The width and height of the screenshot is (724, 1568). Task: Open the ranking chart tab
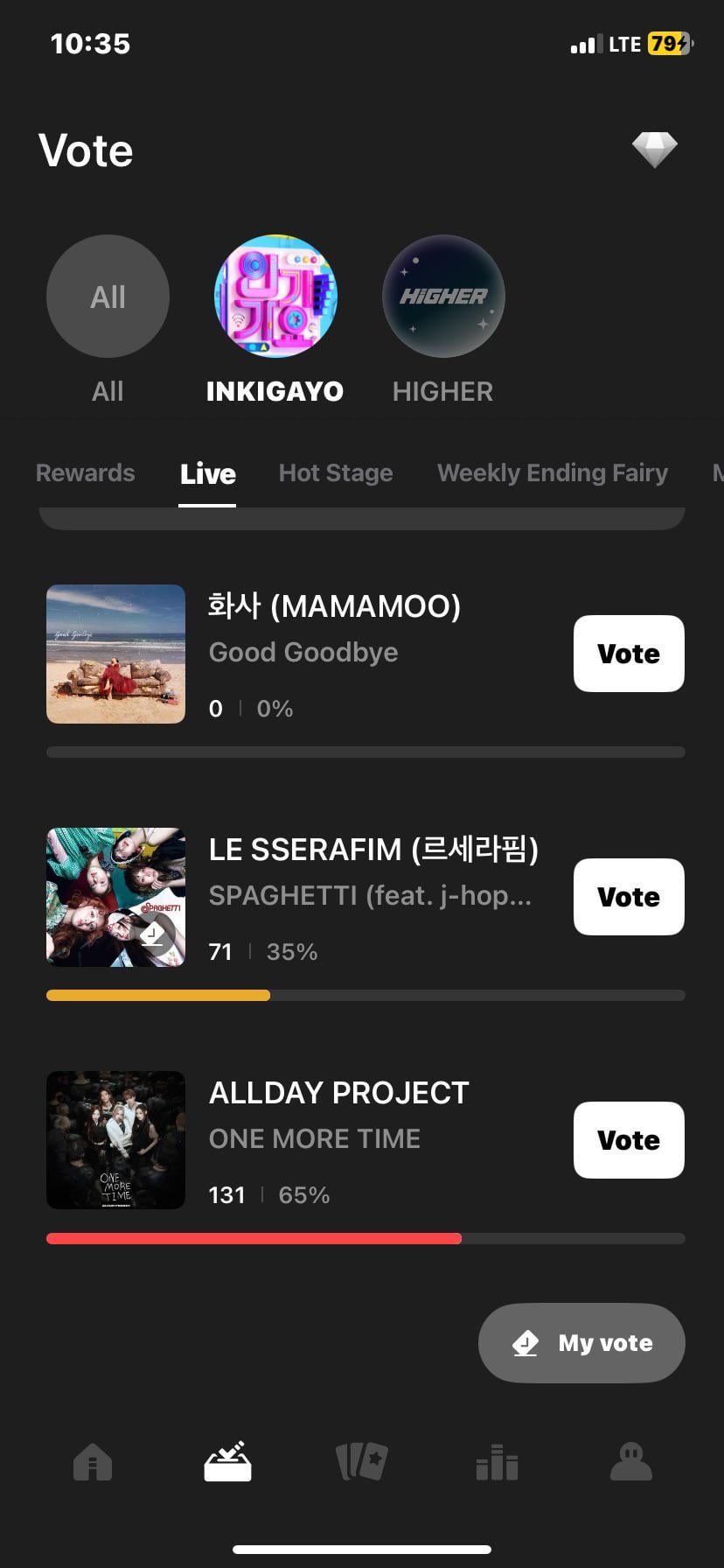click(497, 1462)
